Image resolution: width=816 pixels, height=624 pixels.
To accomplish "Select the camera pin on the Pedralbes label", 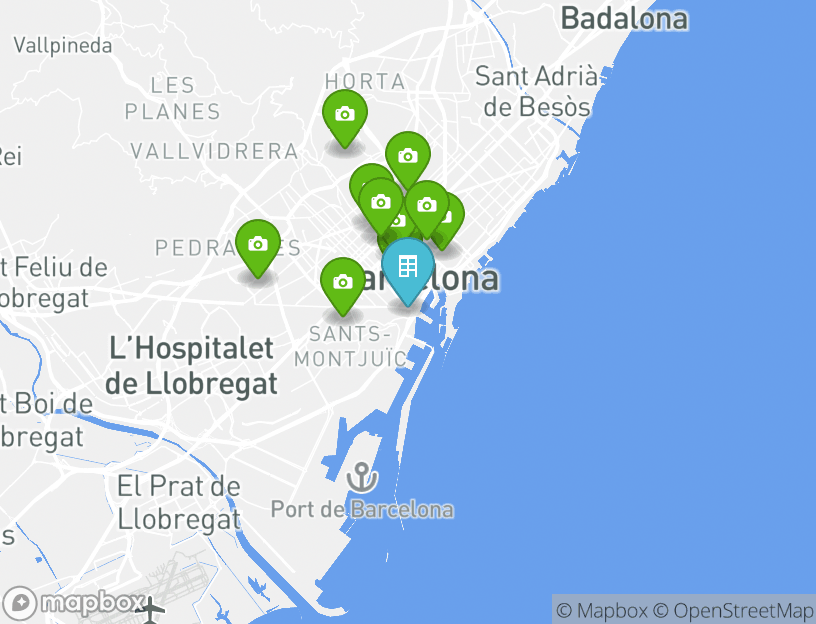I will [258, 246].
